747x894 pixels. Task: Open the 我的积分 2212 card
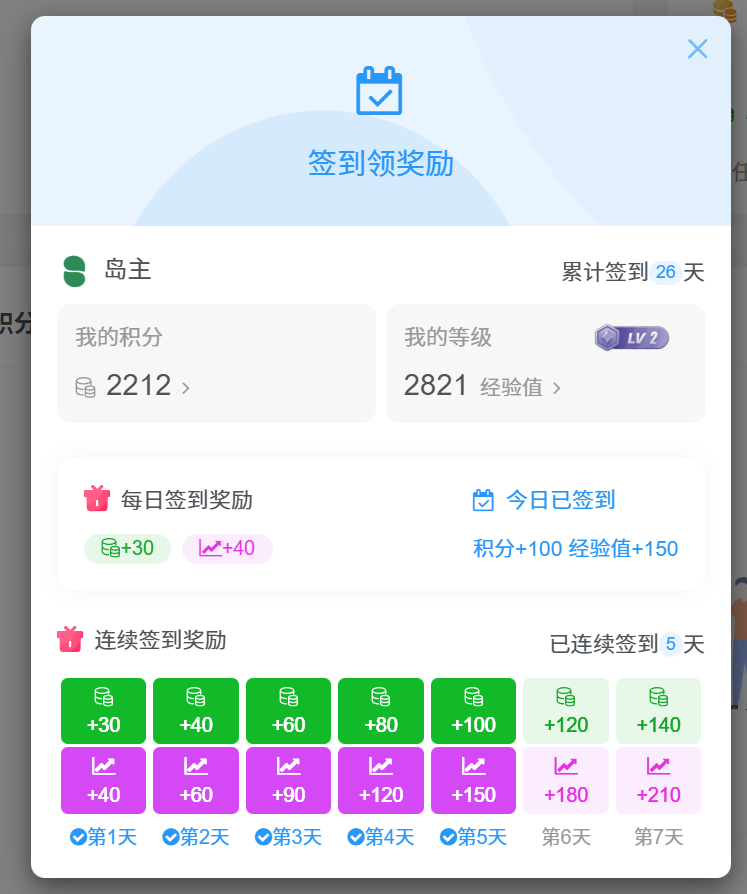point(215,364)
